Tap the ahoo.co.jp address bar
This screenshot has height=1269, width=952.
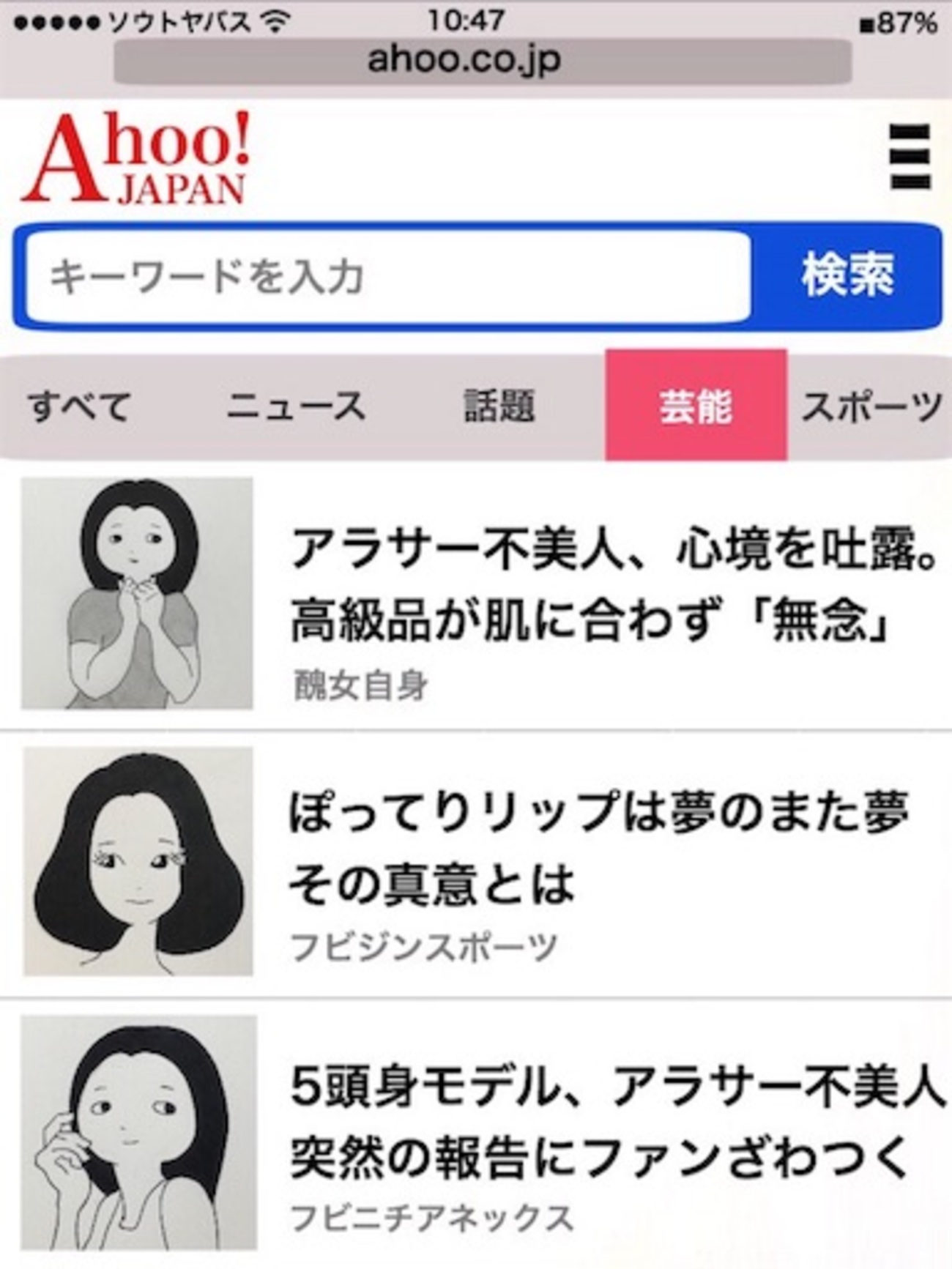482,60
